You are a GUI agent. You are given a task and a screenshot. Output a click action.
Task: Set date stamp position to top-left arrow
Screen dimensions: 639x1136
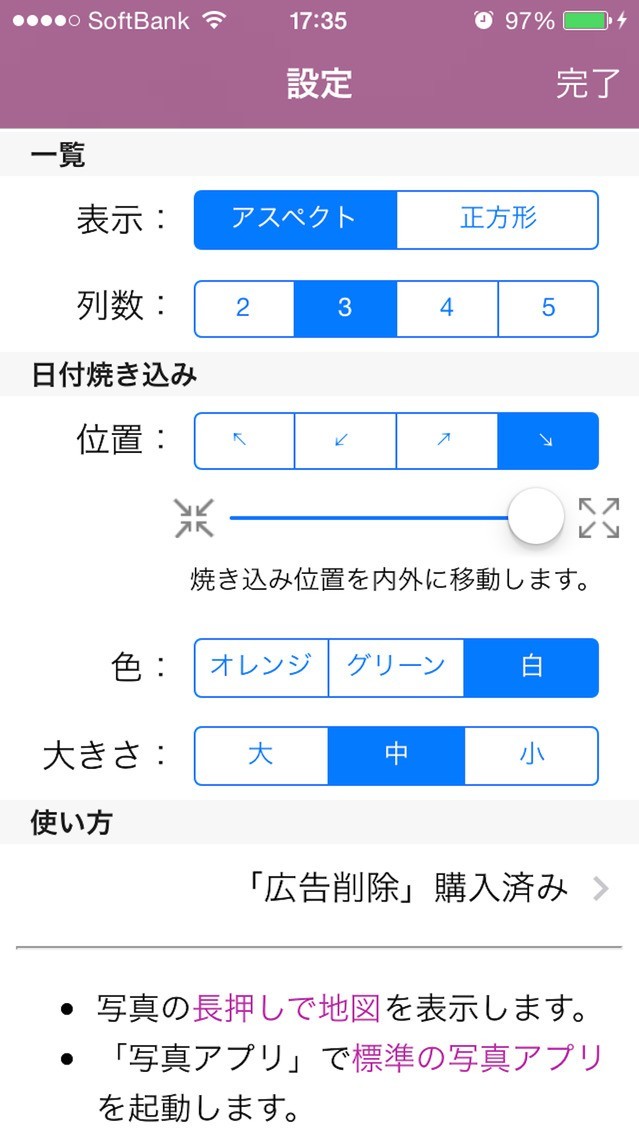(x=244, y=441)
